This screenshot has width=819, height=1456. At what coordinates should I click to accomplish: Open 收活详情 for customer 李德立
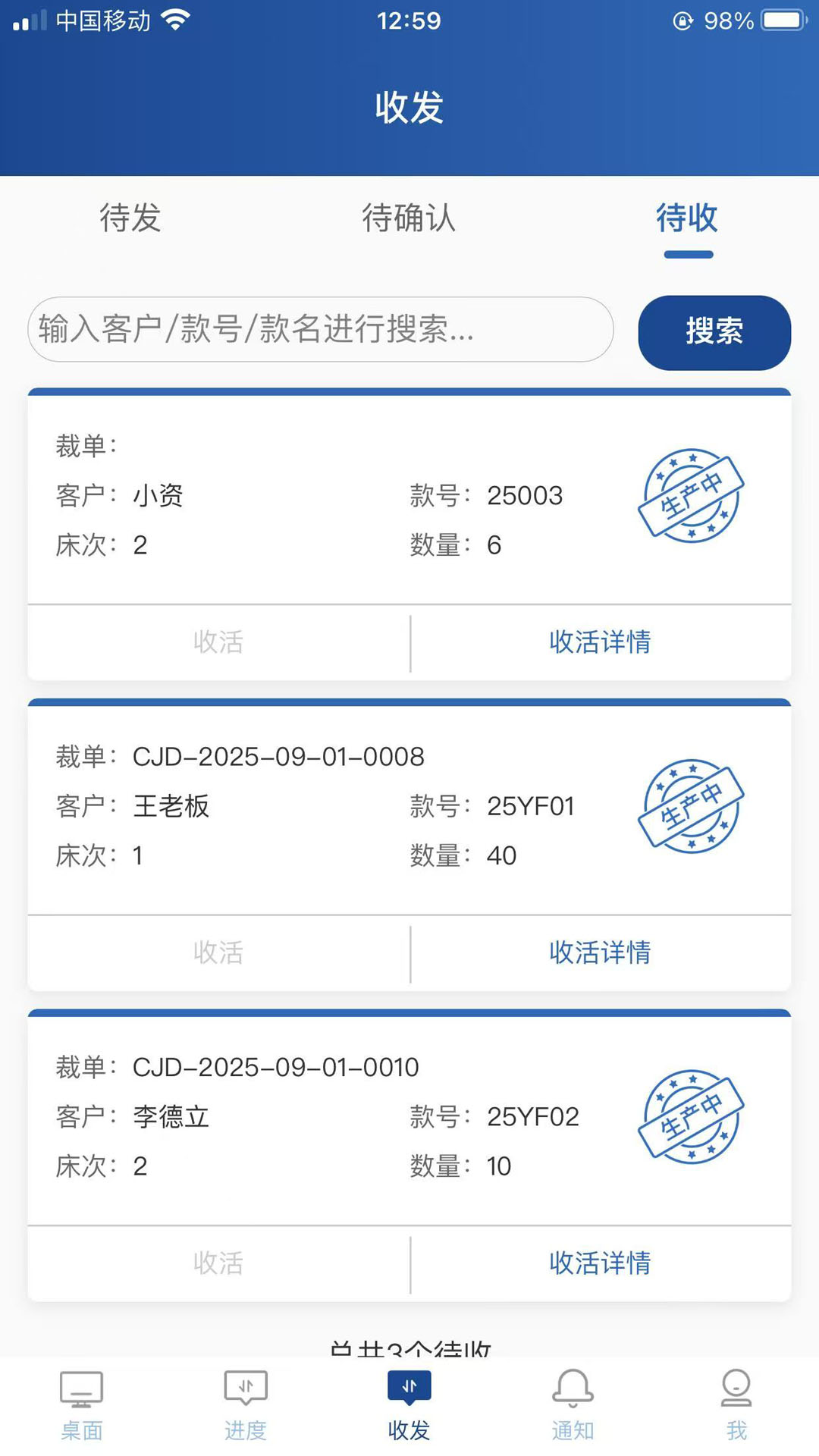(599, 1263)
